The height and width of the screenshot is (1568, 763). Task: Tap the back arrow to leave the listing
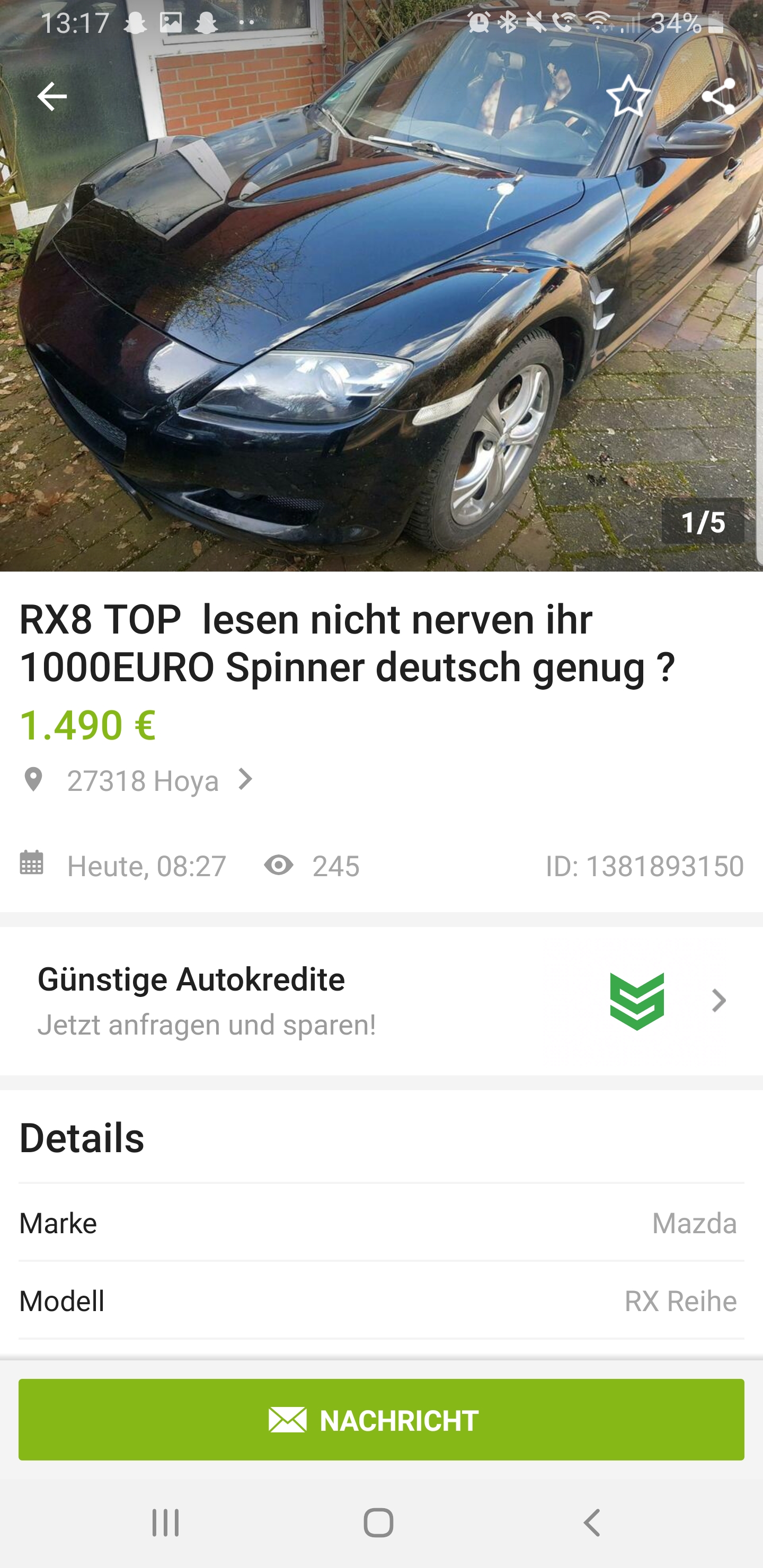click(x=52, y=96)
